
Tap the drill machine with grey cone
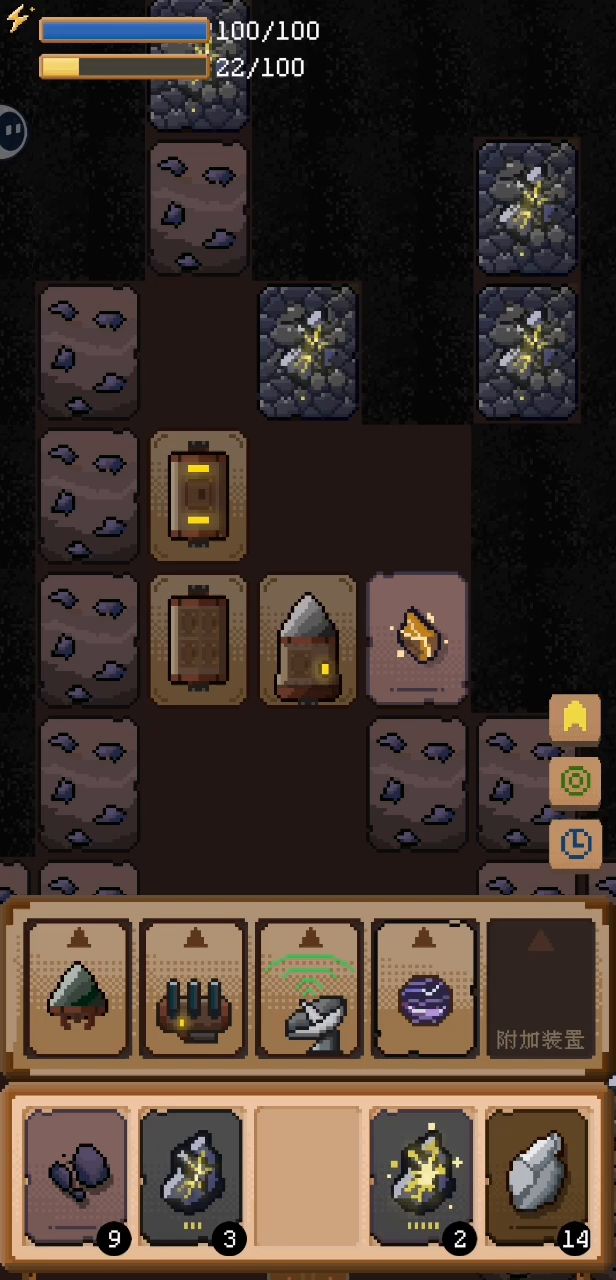click(x=308, y=640)
